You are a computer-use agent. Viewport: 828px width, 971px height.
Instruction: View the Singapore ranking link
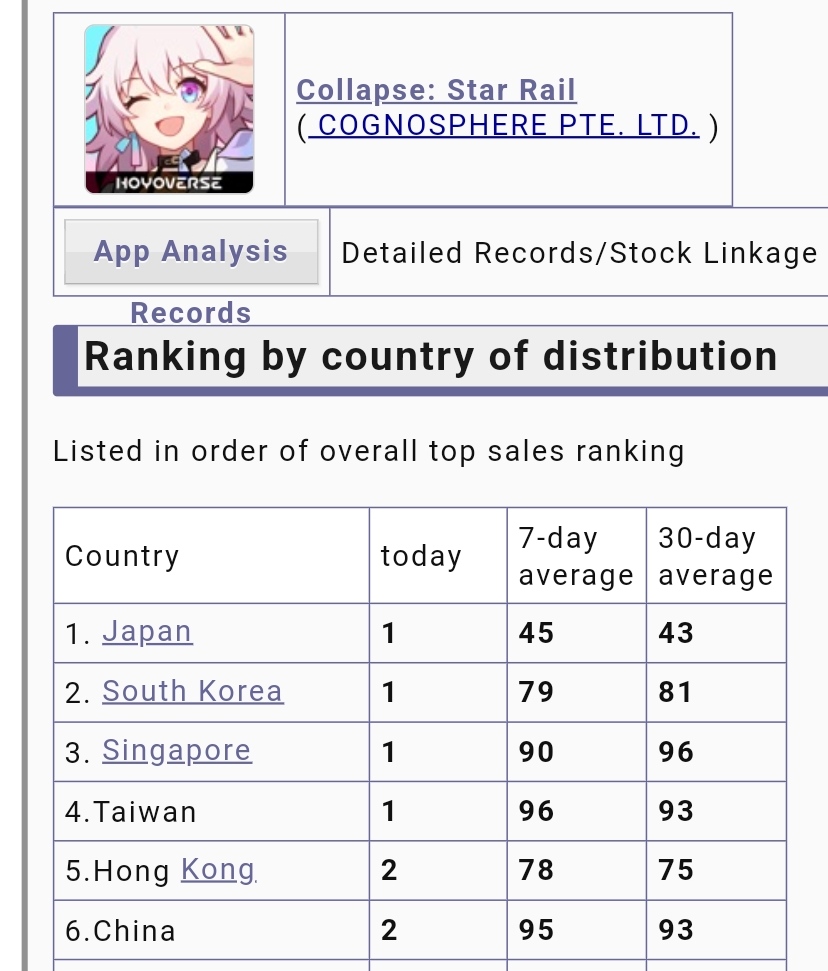pos(177,751)
